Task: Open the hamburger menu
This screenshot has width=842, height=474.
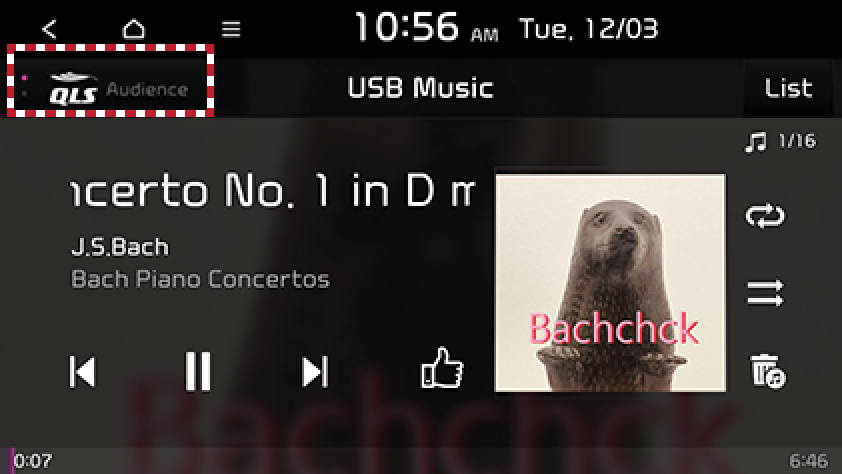Action: coord(231,28)
